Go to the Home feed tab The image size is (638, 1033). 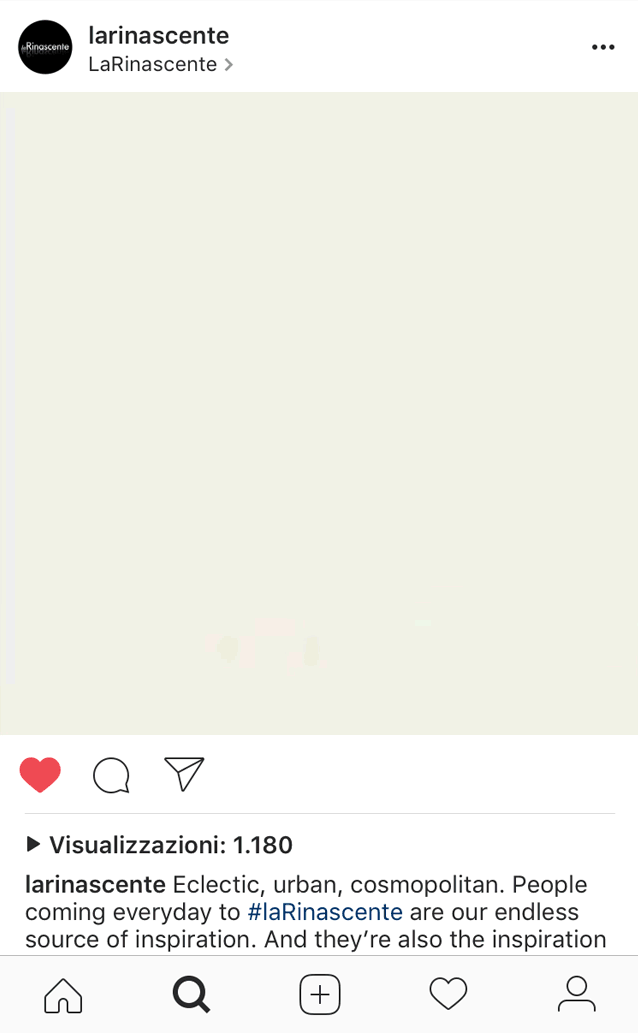63,995
